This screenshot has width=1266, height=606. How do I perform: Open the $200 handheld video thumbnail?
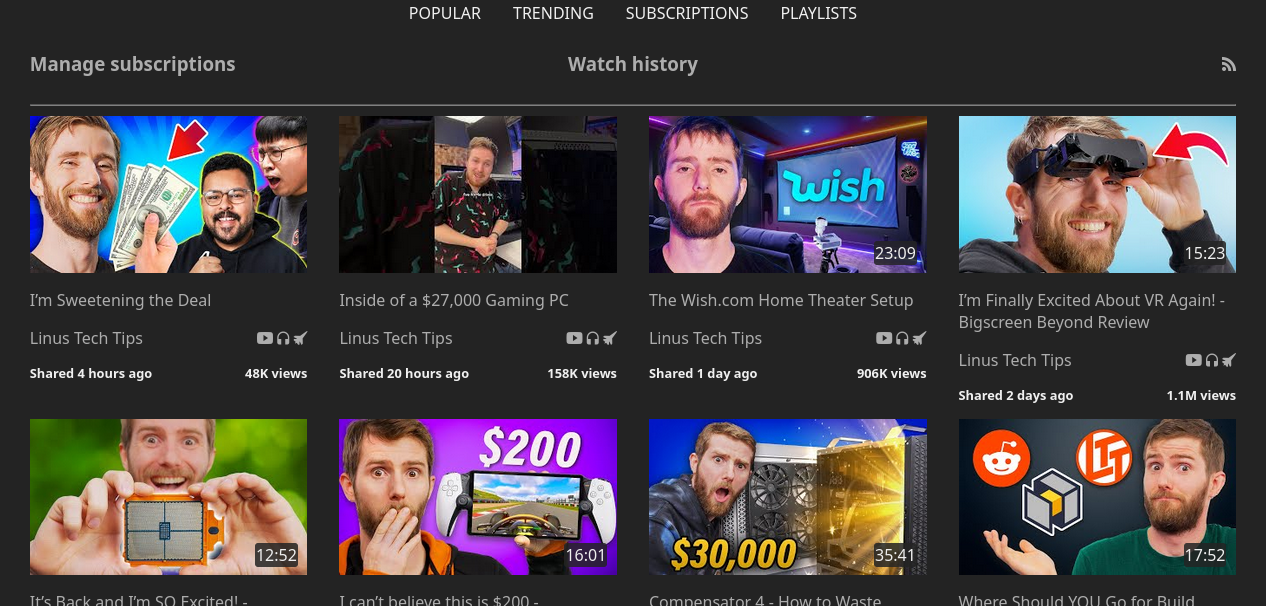pyautogui.click(x=477, y=496)
